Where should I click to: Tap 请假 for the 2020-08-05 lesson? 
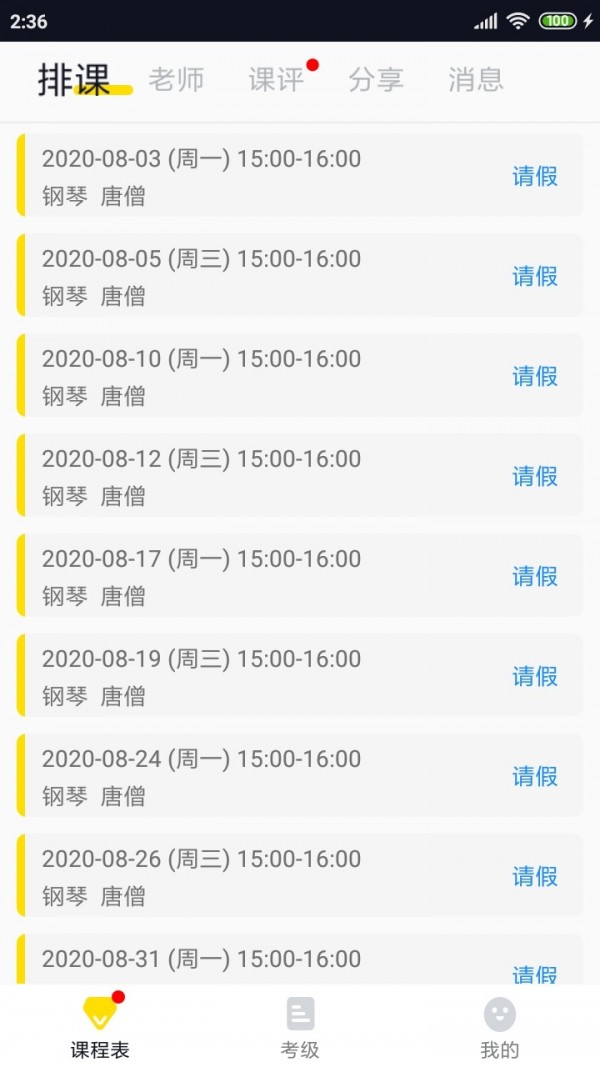coord(535,277)
